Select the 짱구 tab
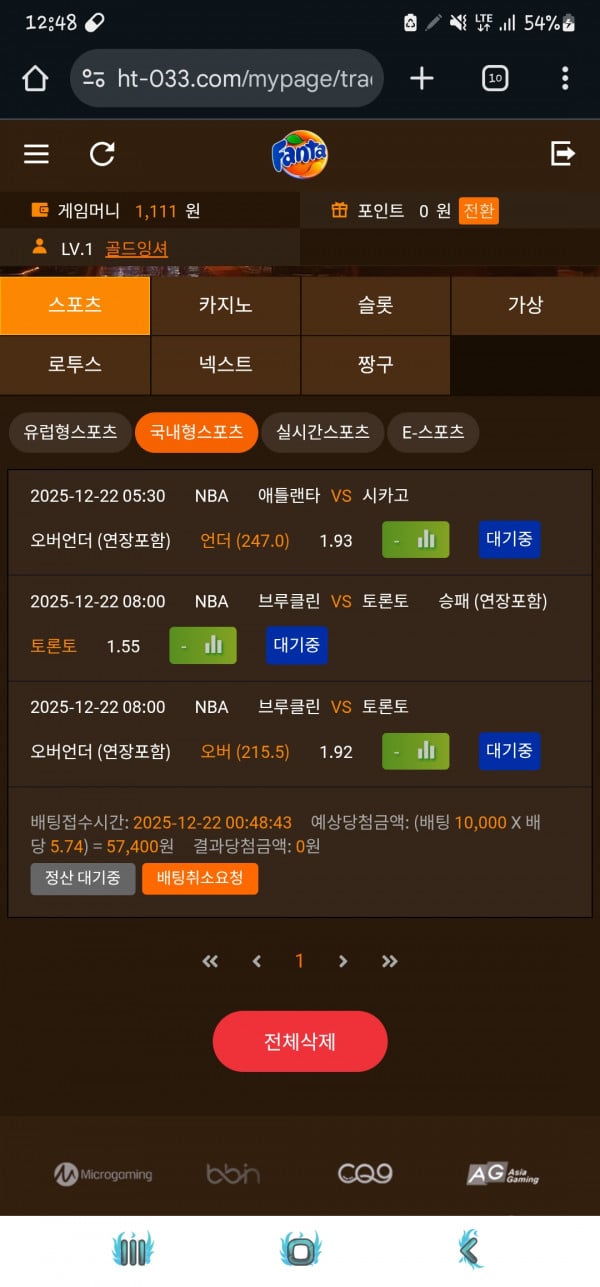This screenshot has height=1287, width=600. point(375,364)
